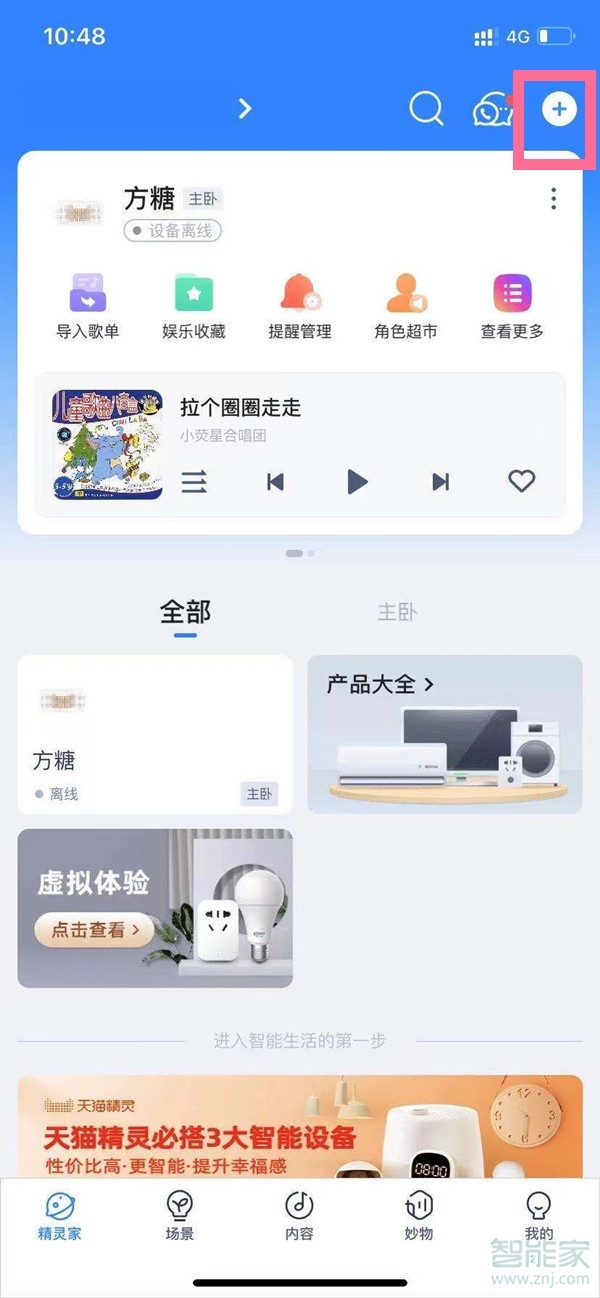
Task: Tap 查看更多 for more features
Action: point(512,305)
